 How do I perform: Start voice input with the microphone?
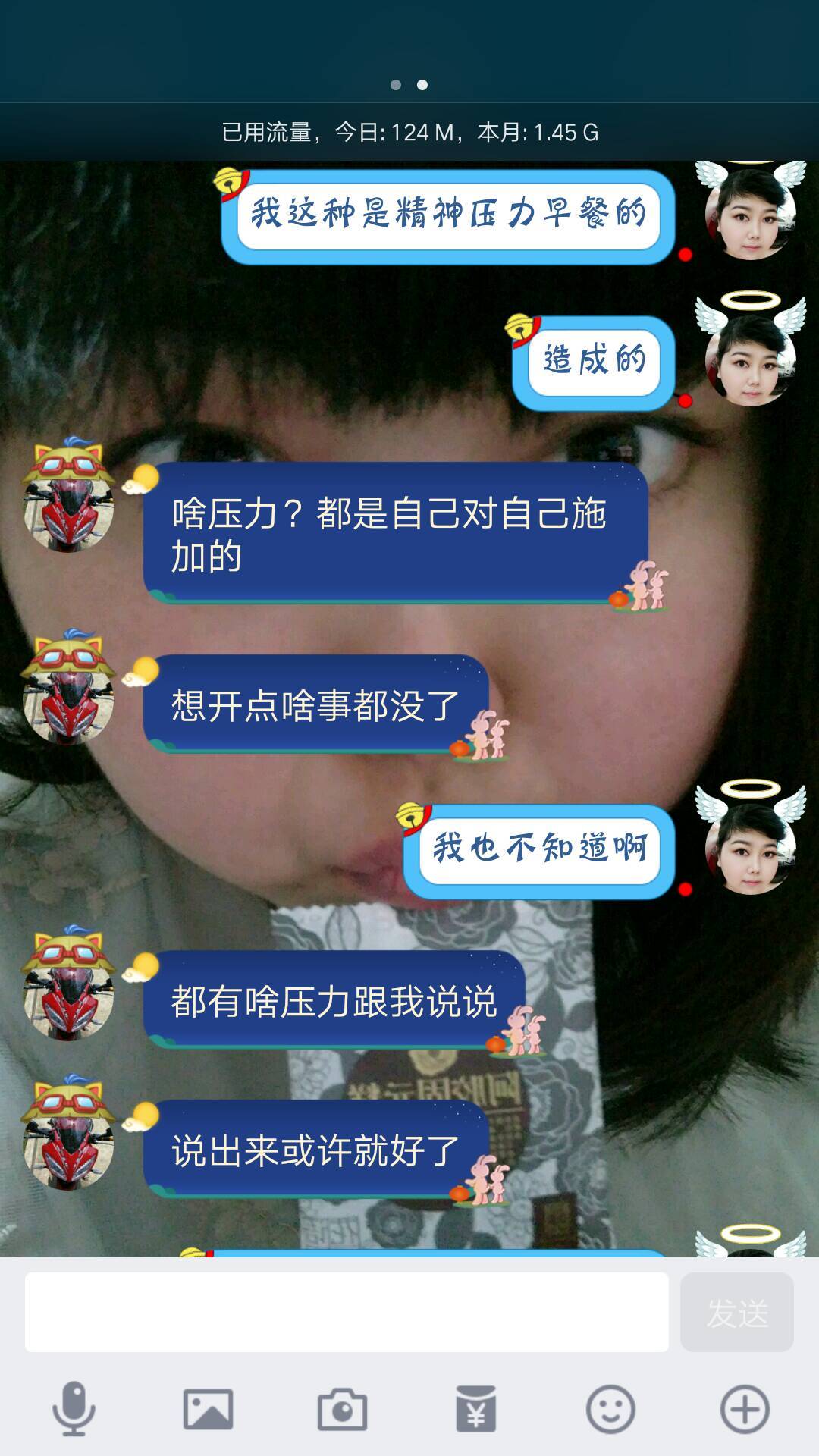pos(74,1409)
